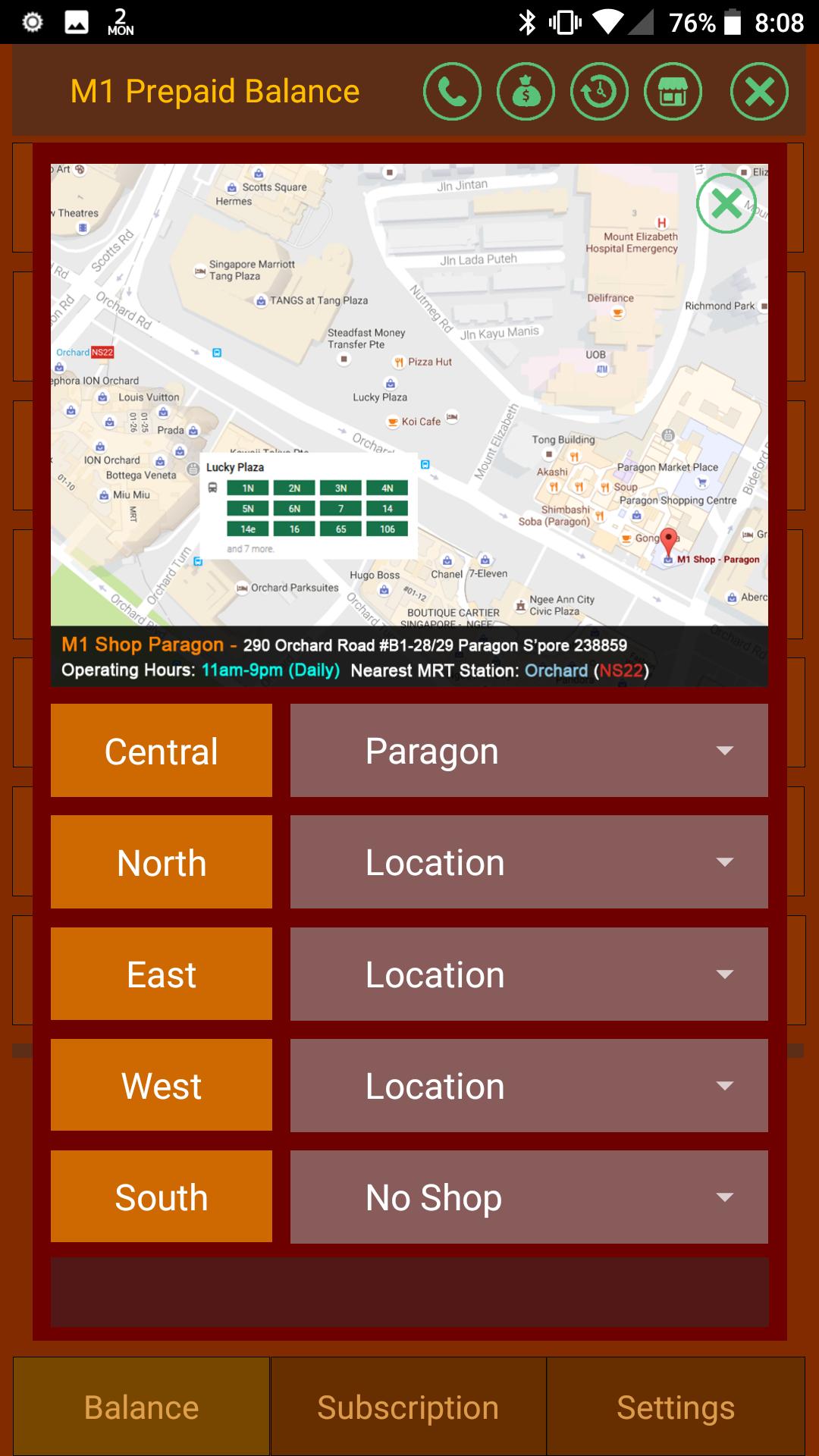Image resolution: width=819 pixels, height=1456 pixels.
Task: Switch to the Balance tab
Action: (142, 1407)
